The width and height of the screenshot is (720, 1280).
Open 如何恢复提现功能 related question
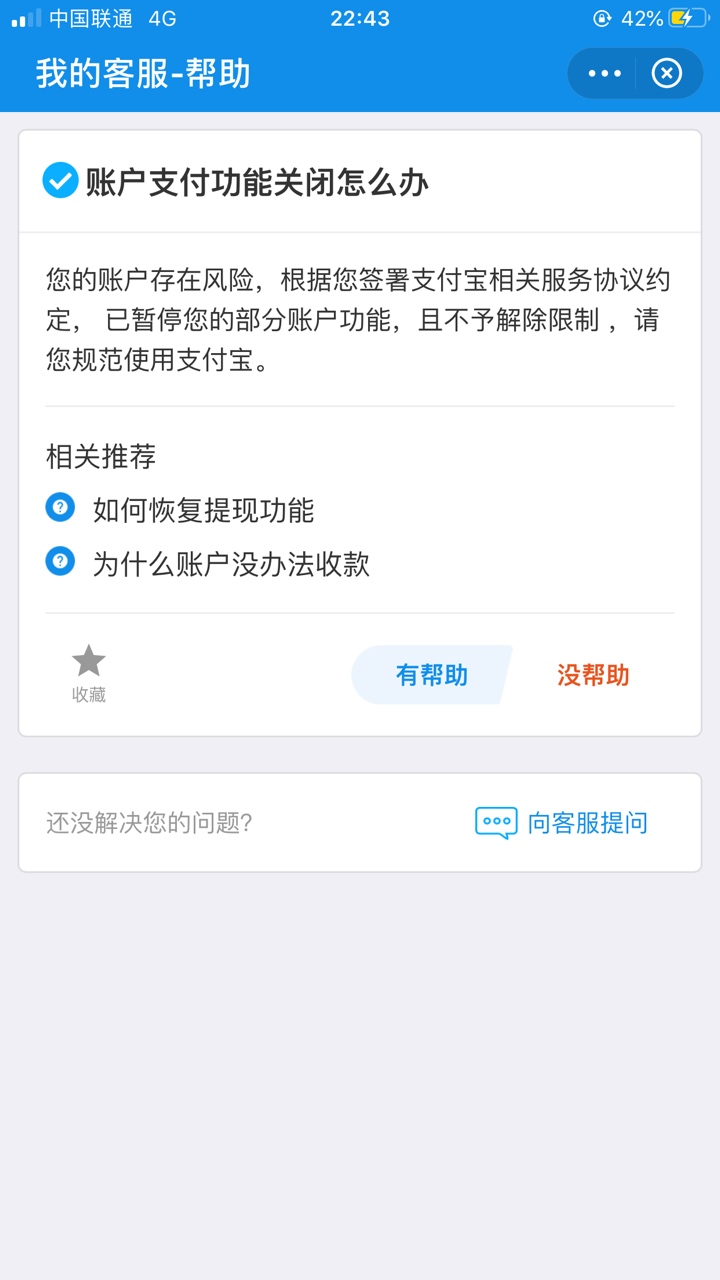[x=203, y=510]
